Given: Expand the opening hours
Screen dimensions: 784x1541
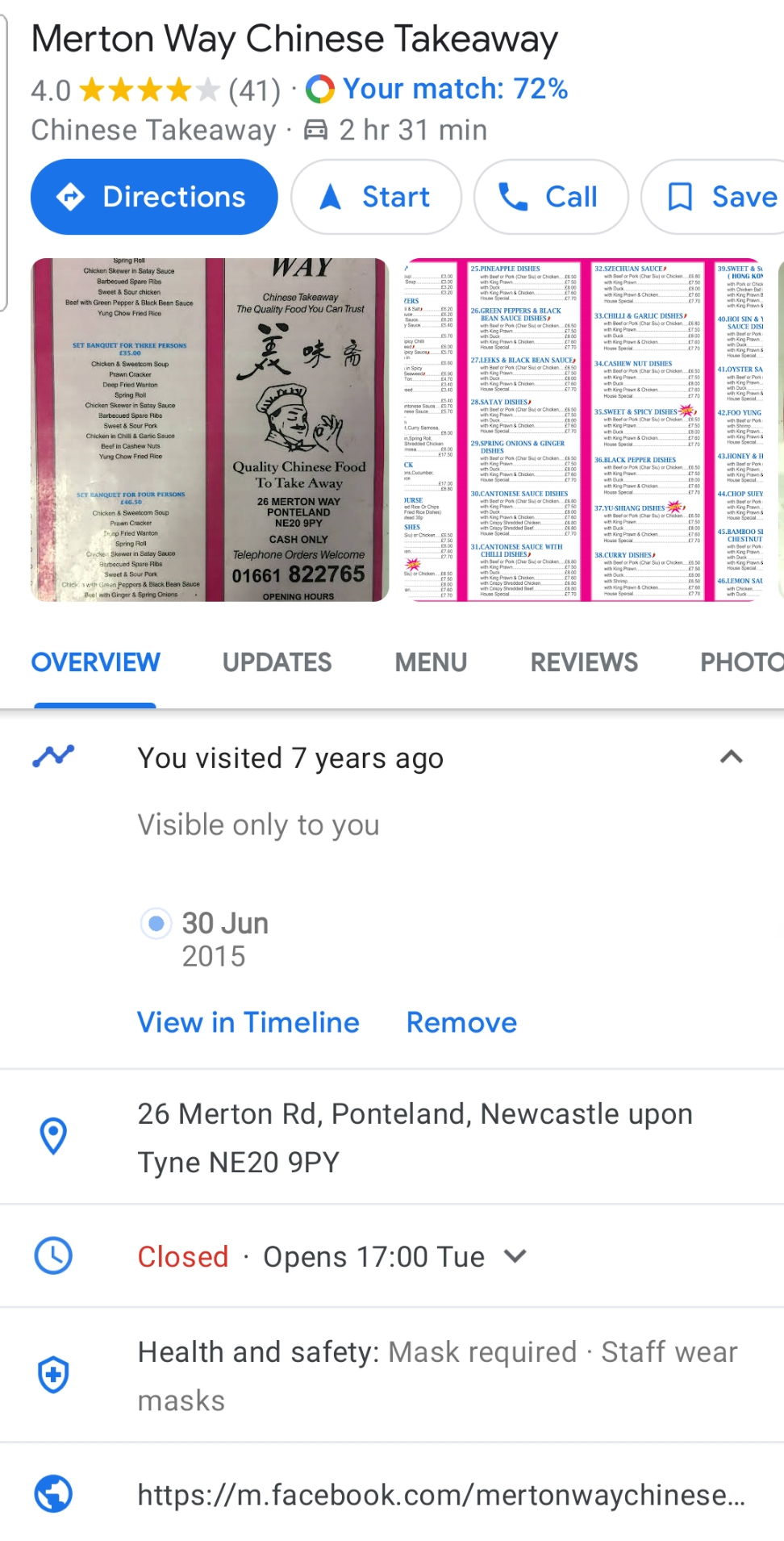Looking at the screenshot, I should 515,1256.
